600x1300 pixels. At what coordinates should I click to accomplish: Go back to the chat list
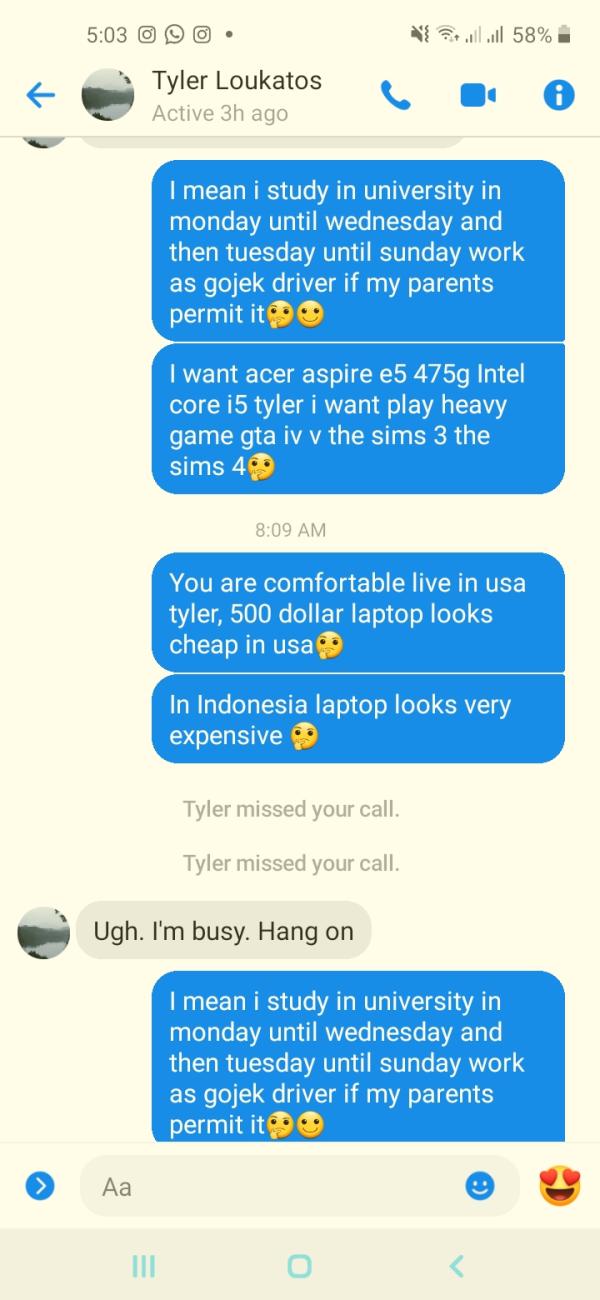tap(40, 95)
